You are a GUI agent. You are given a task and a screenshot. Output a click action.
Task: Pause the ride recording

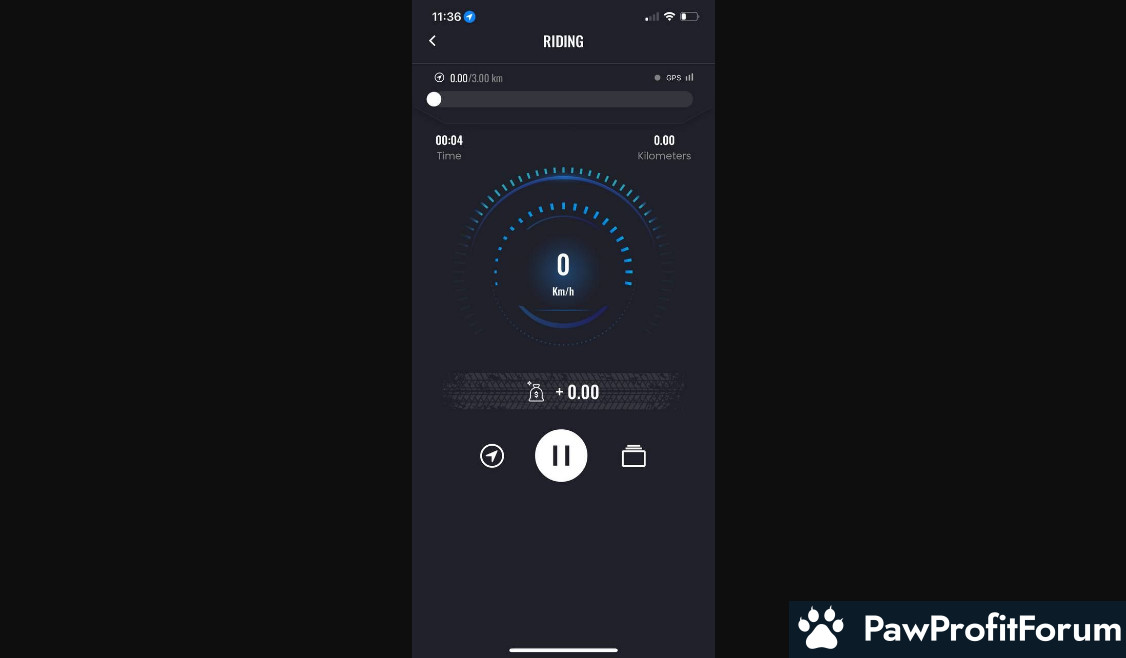(561, 456)
